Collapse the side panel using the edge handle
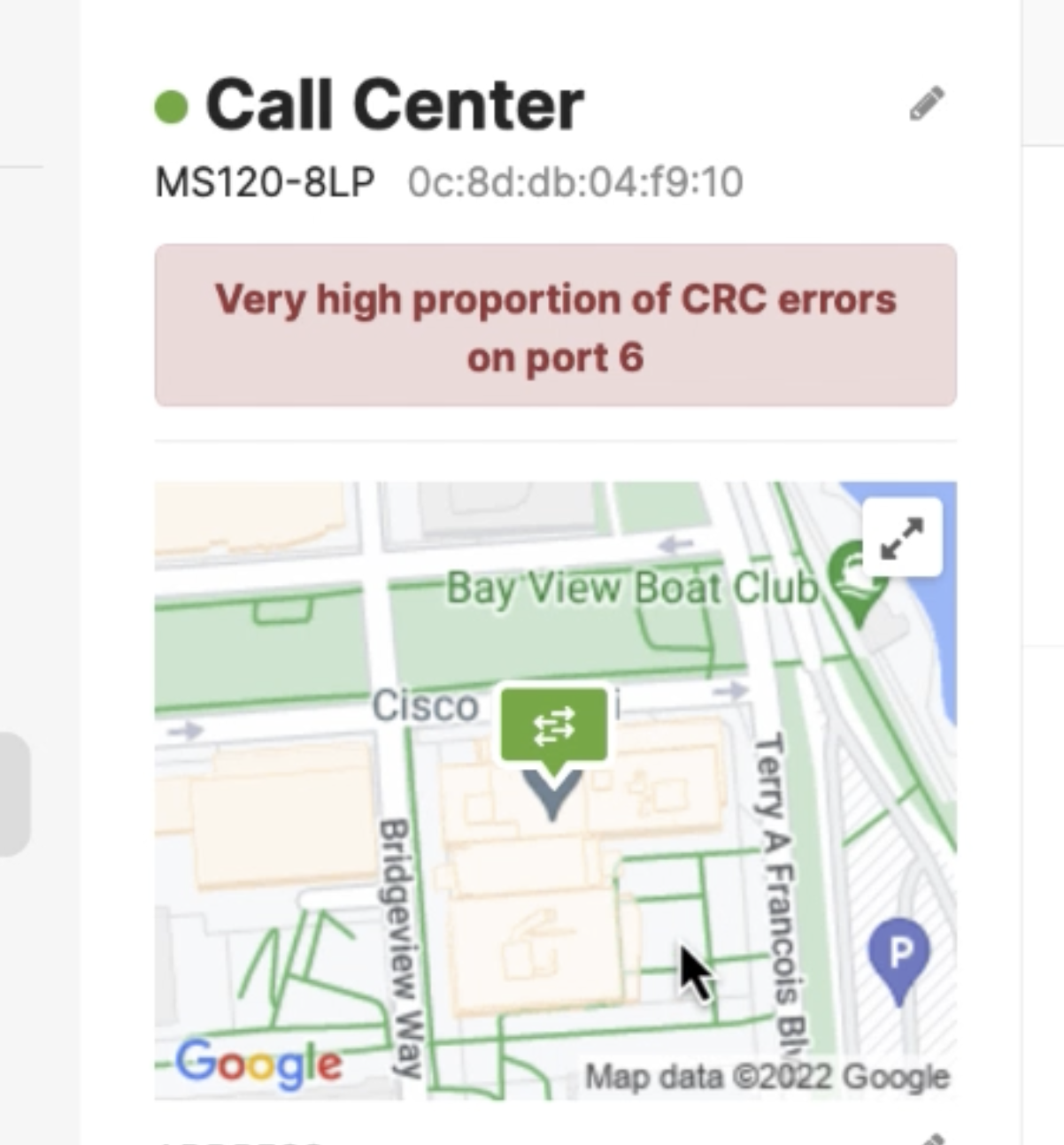The width and height of the screenshot is (1064, 1145). (12, 795)
